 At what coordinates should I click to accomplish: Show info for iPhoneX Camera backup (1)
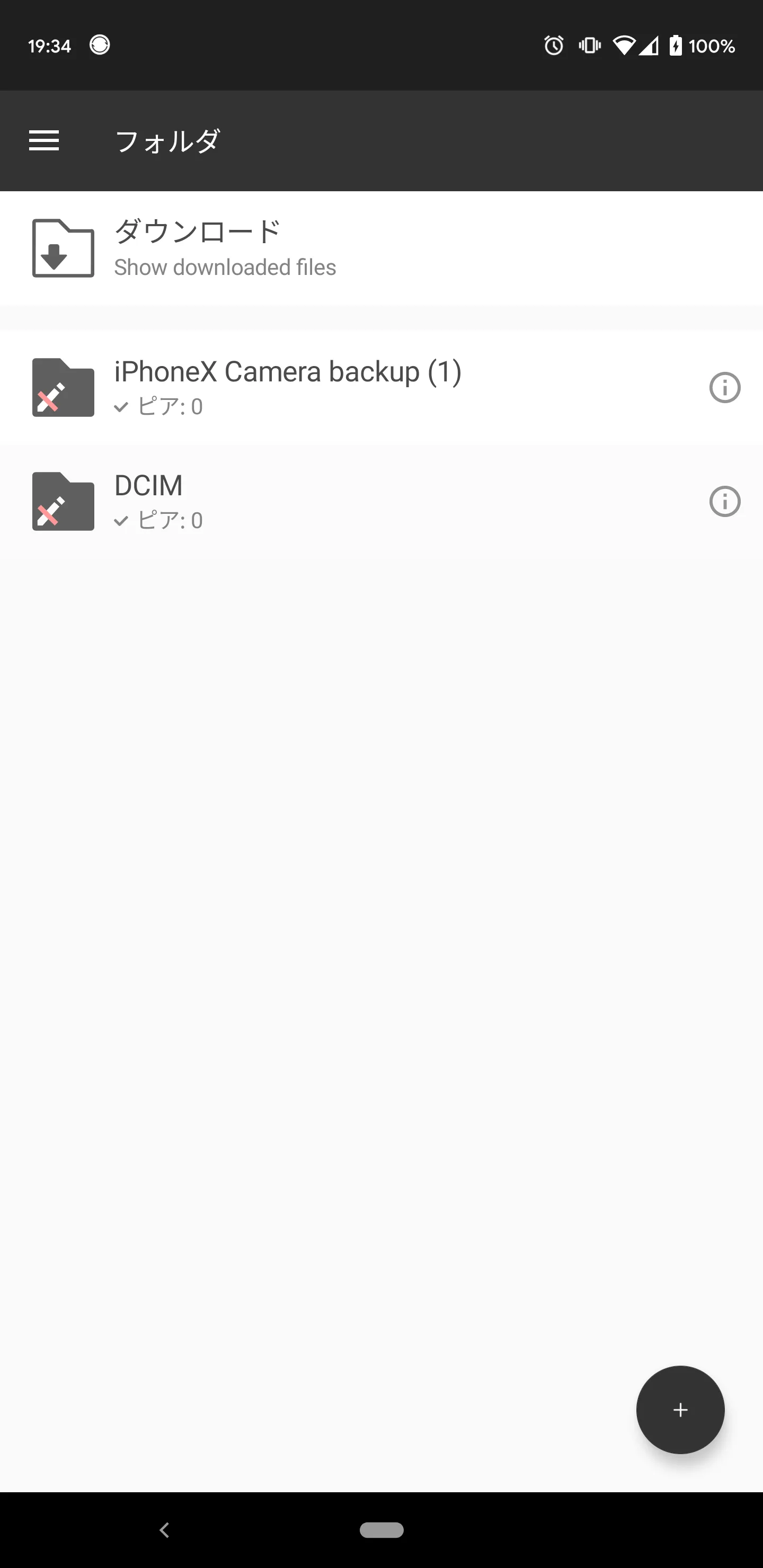point(724,388)
